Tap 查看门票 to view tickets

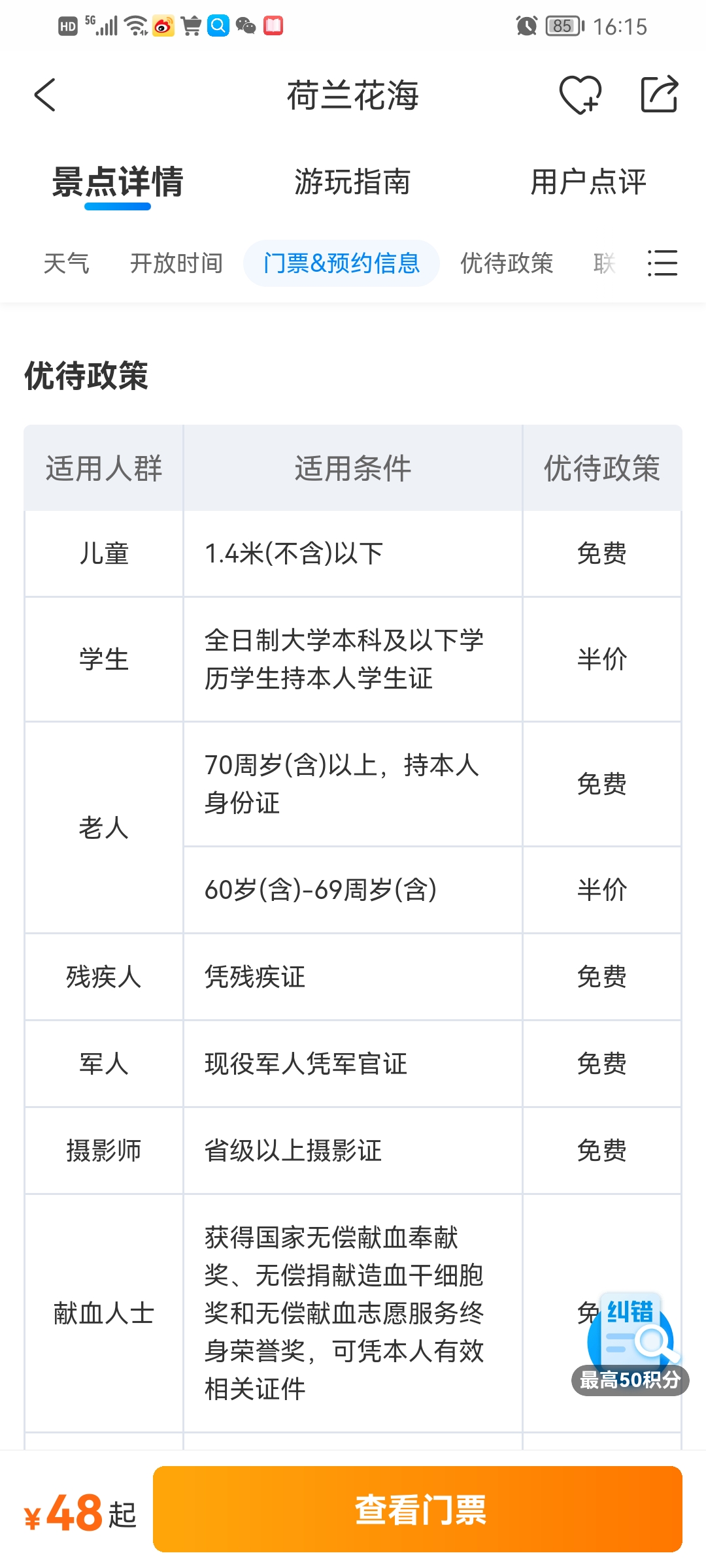coord(418,1509)
